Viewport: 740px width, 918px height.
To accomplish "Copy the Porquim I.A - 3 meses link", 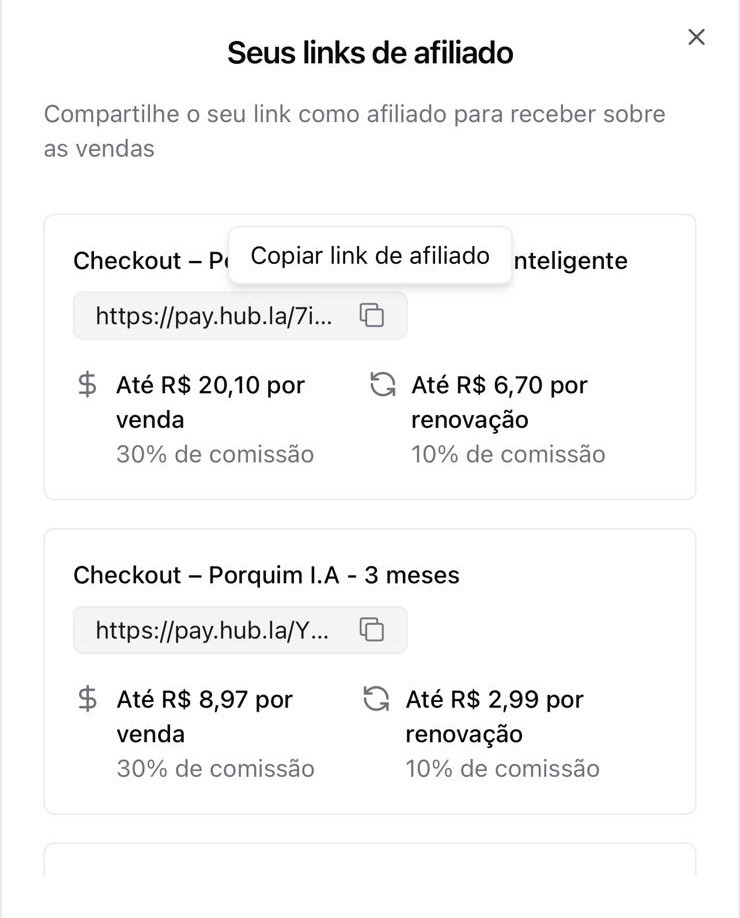I will coord(372,630).
